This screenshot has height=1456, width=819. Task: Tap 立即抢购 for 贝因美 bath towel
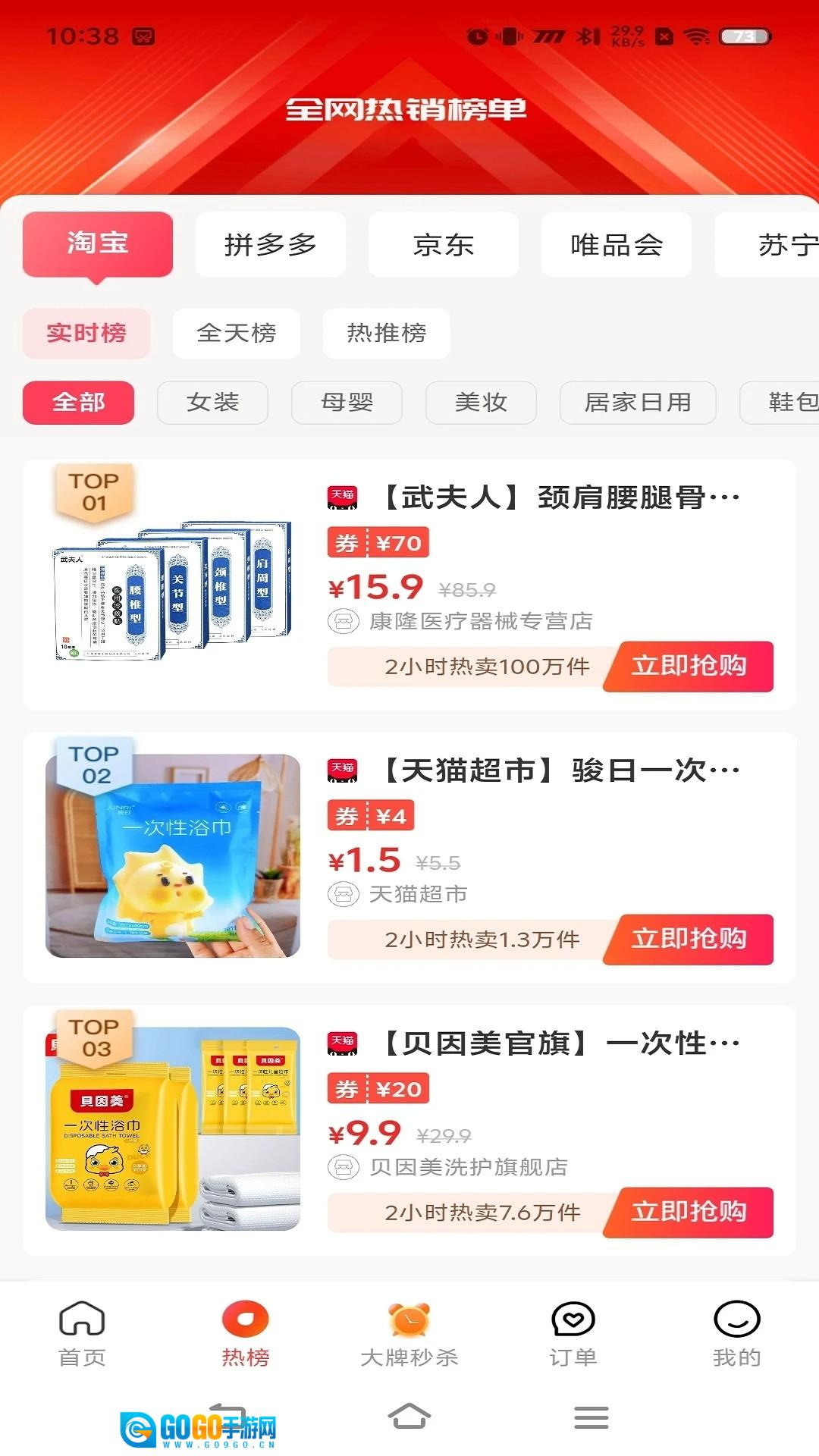pyautogui.click(x=689, y=1212)
